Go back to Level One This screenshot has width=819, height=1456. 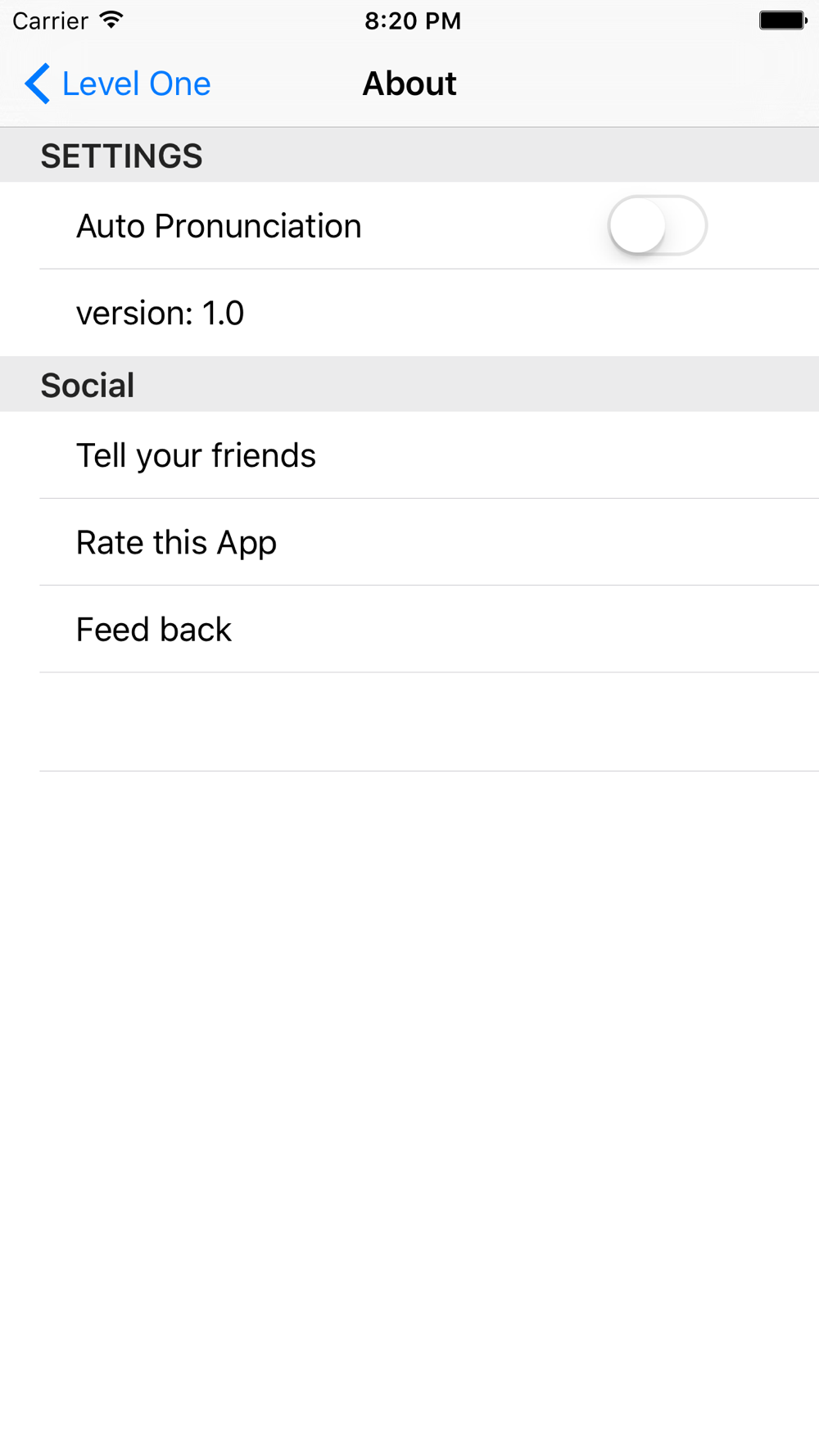coord(118,84)
